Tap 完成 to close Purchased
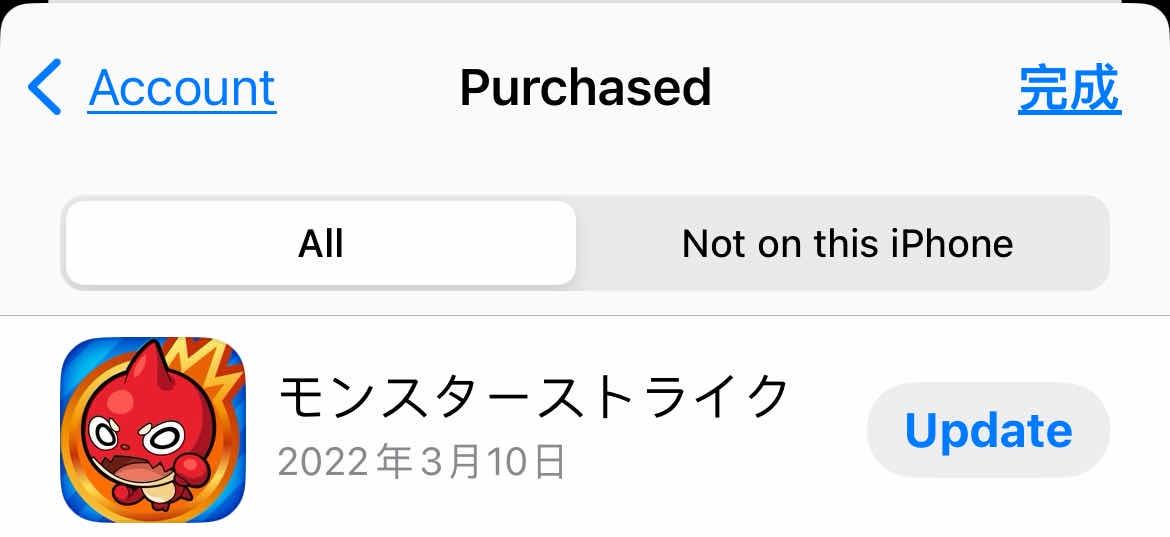The width and height of the screenshot is (1170, 537). pyautogui.click(x=1069, y=88)
